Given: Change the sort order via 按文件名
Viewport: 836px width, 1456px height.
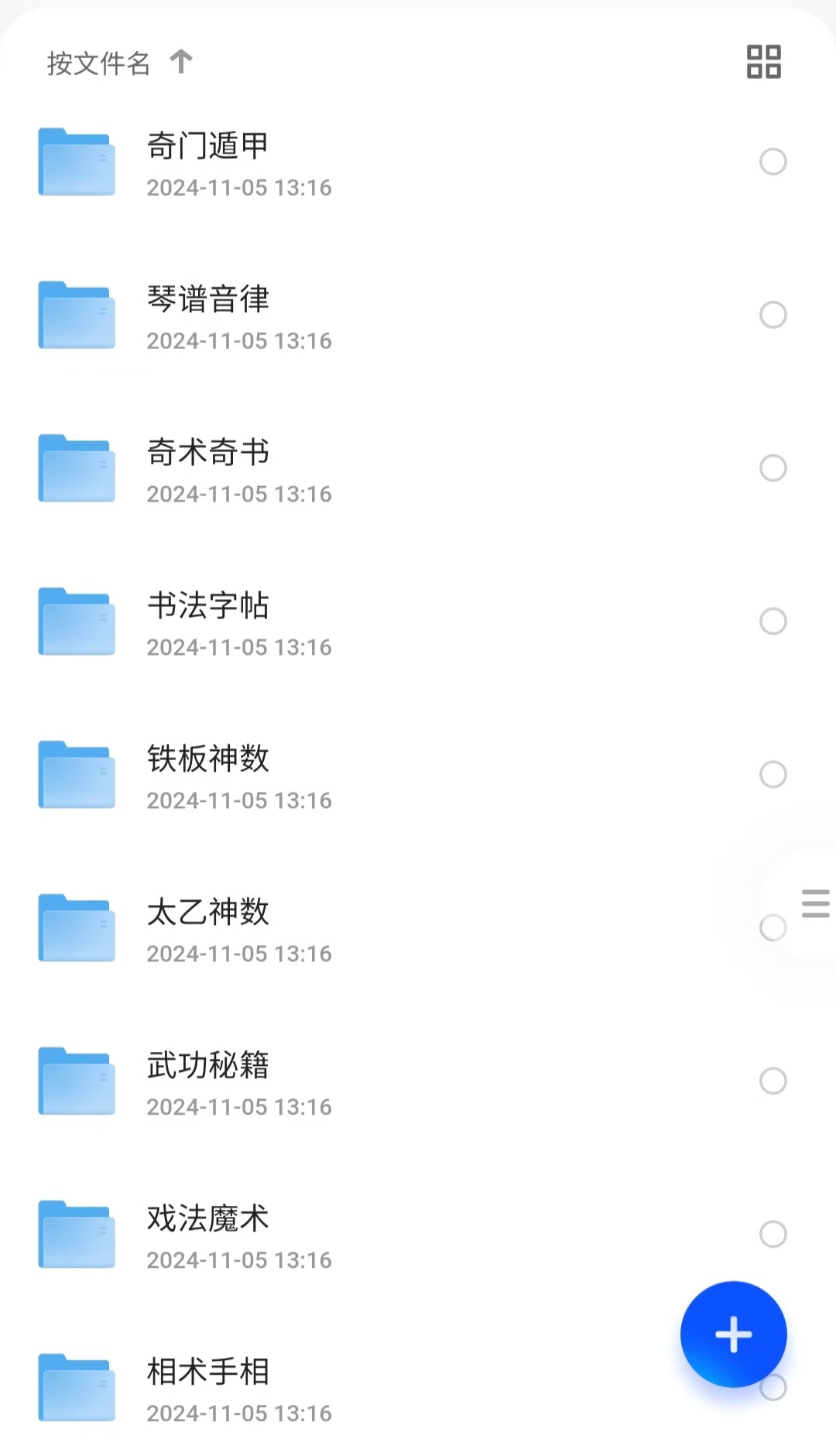Looking at the screenshot, I should click(x=120, y=63).
